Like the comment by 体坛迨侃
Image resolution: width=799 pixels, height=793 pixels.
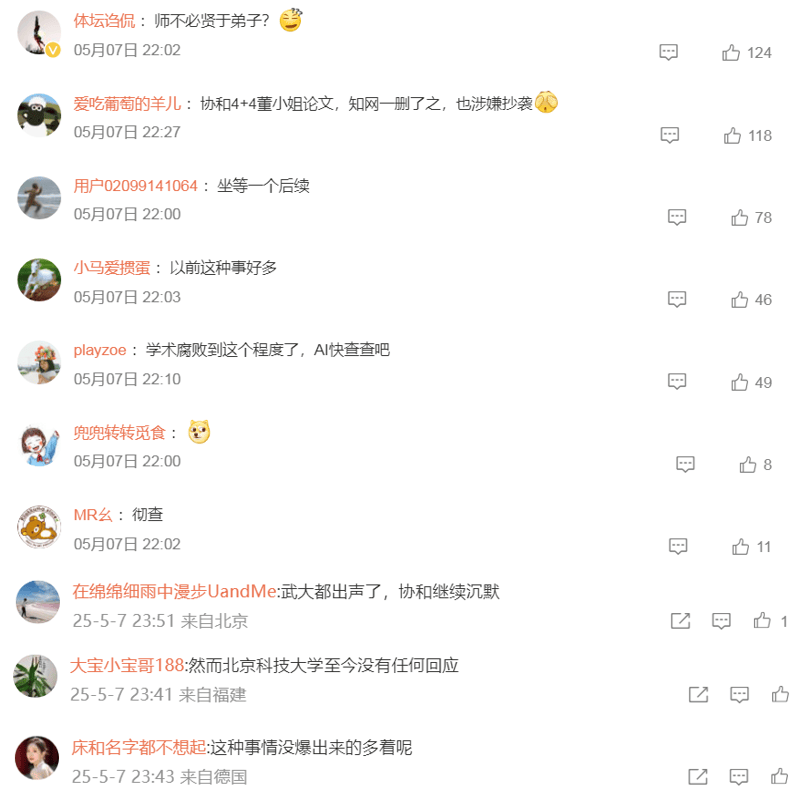coord(732,53)
